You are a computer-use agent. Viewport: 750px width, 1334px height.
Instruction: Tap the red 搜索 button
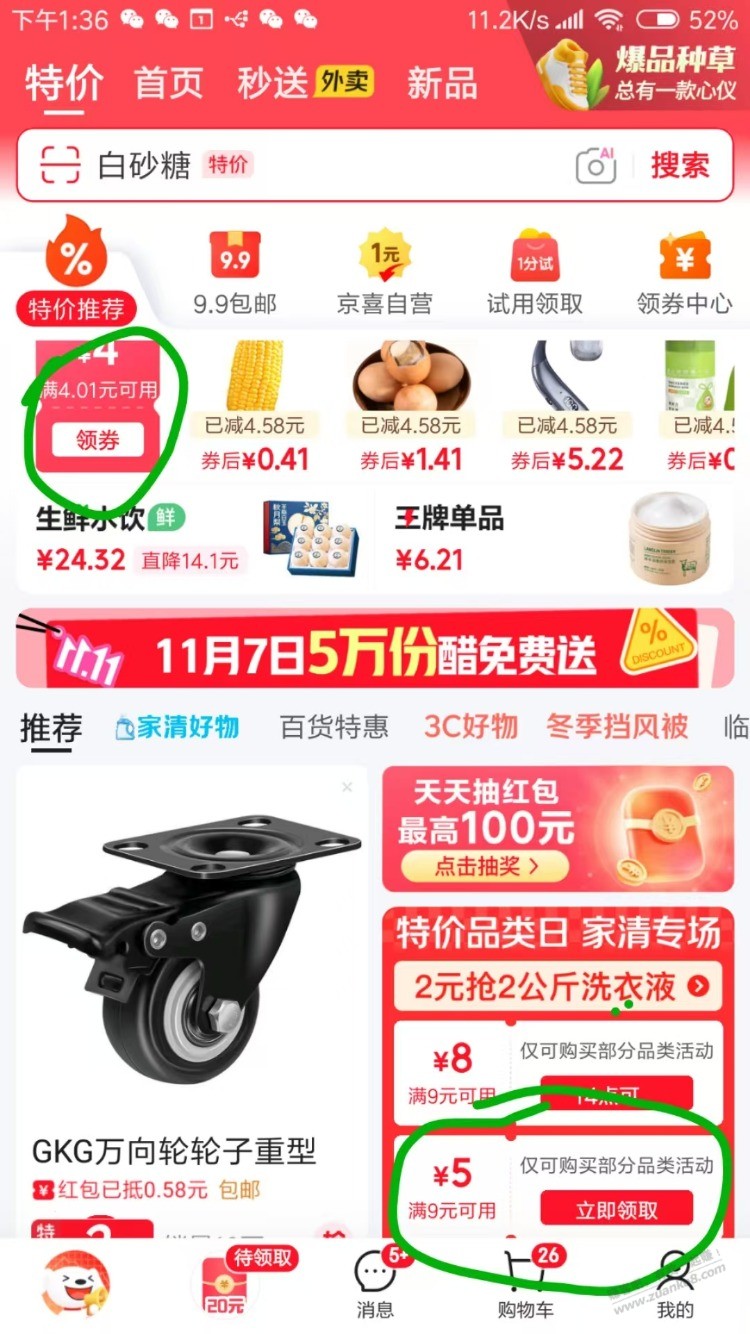pos(680,165)
